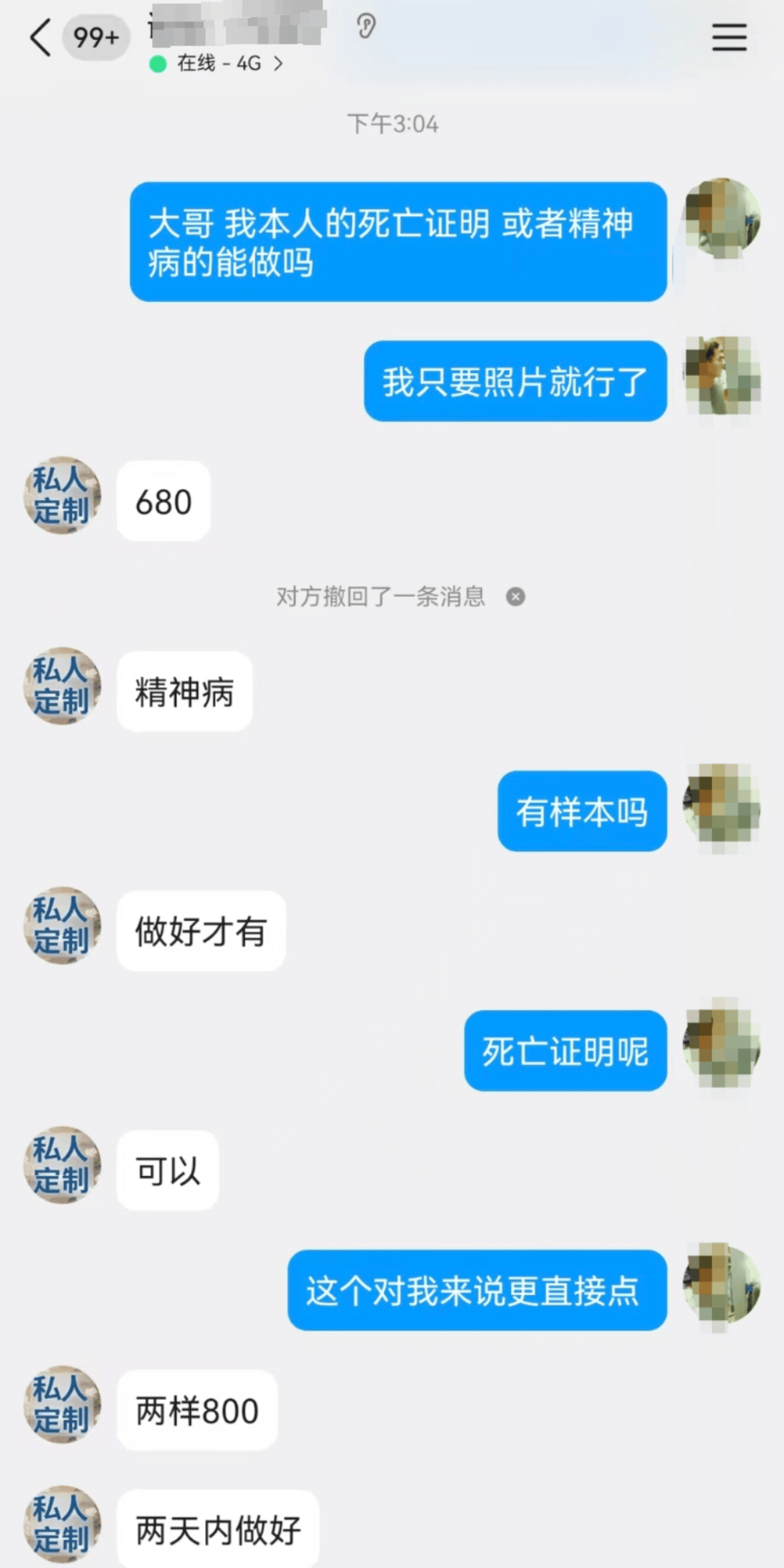Tap the 做好才有 reply bubble
Screen dimensions: 784x1568
pyautogui.click(x=201, y=932)
